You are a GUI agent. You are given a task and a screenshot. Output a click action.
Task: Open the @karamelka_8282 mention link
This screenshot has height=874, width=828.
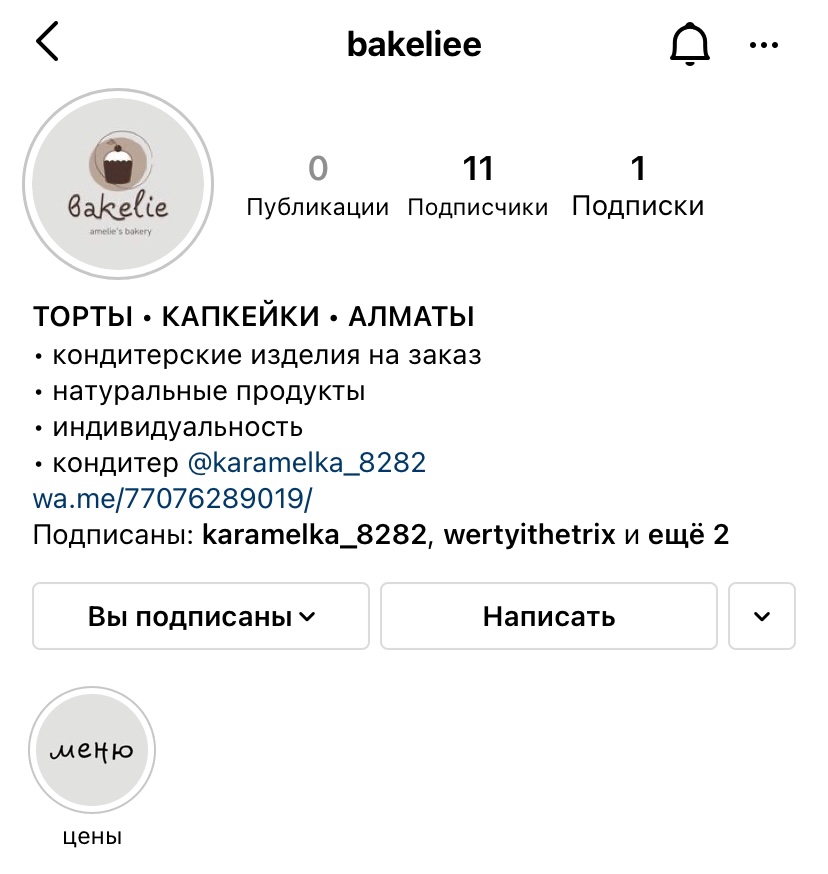pos(307,462)
